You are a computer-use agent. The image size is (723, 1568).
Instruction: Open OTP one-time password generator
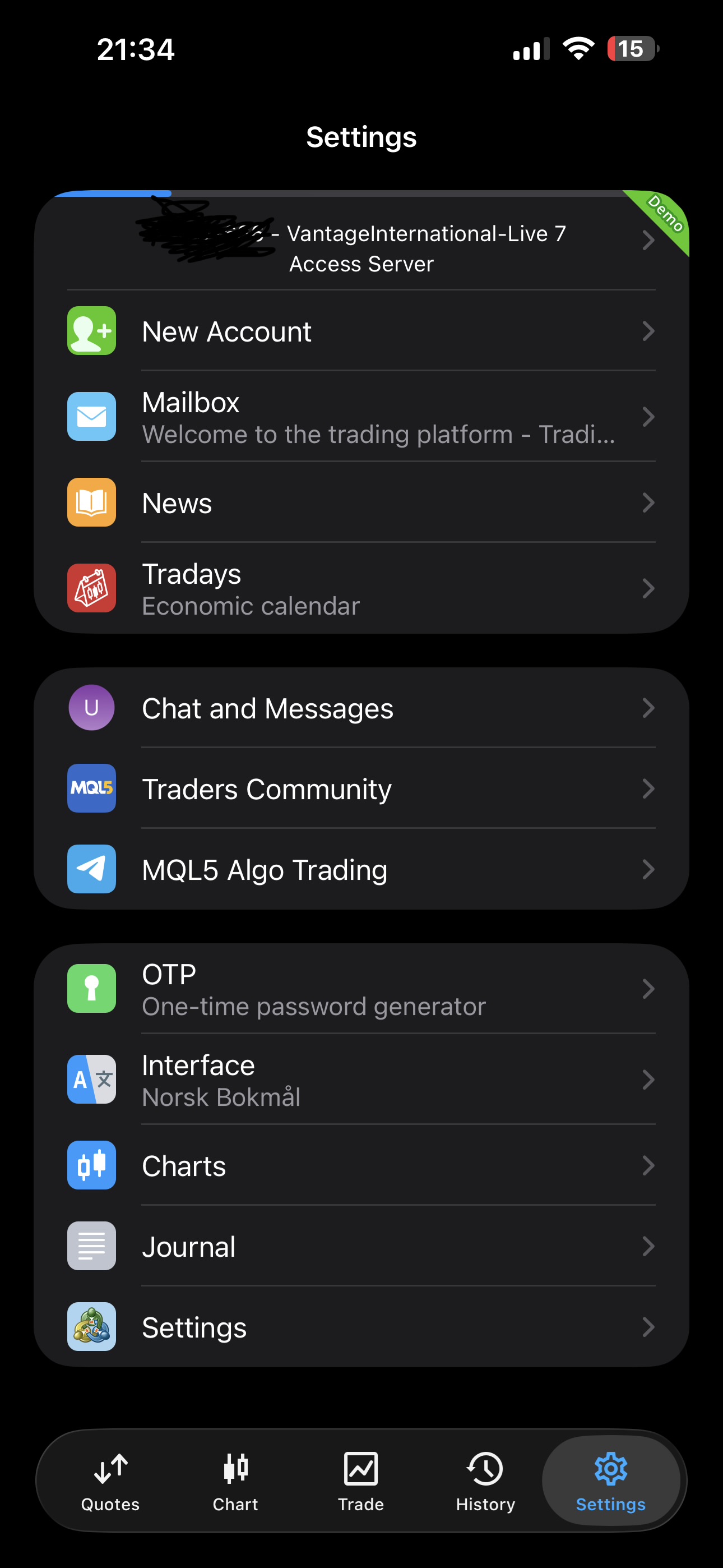[x=361, y=989]
